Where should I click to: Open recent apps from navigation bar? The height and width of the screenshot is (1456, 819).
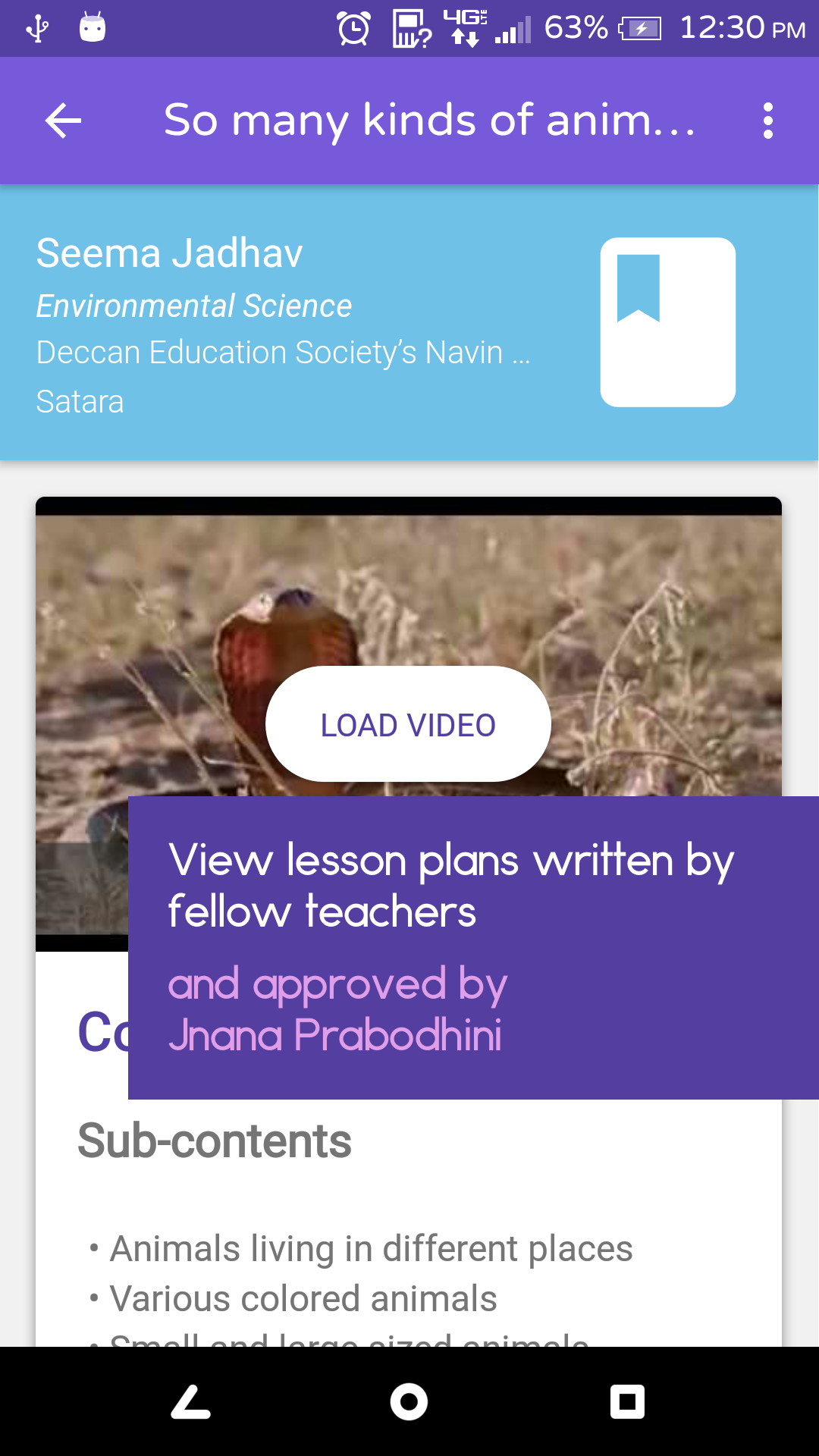coord(627,1401)
